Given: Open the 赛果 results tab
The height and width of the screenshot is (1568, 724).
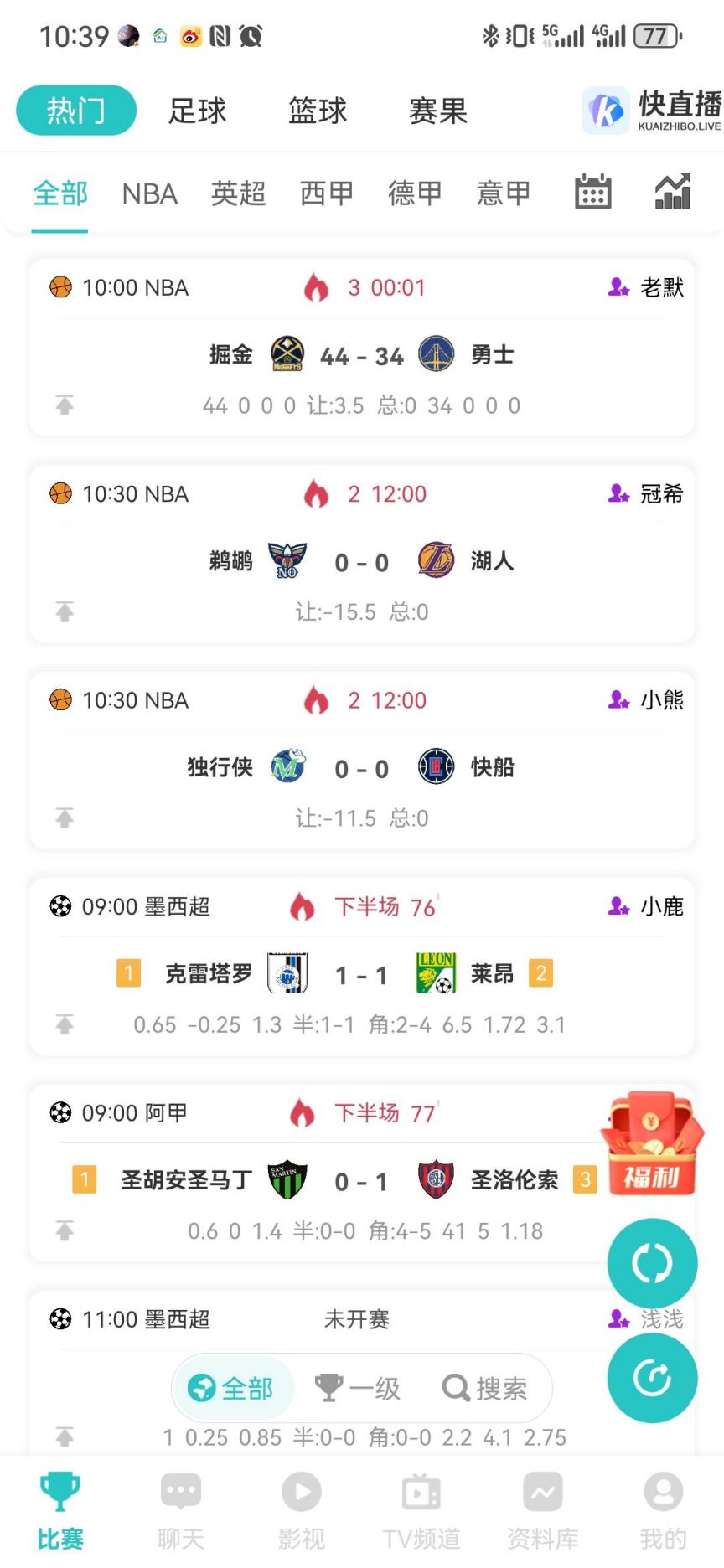Looking at the screenshot, I should coord(437,111).
